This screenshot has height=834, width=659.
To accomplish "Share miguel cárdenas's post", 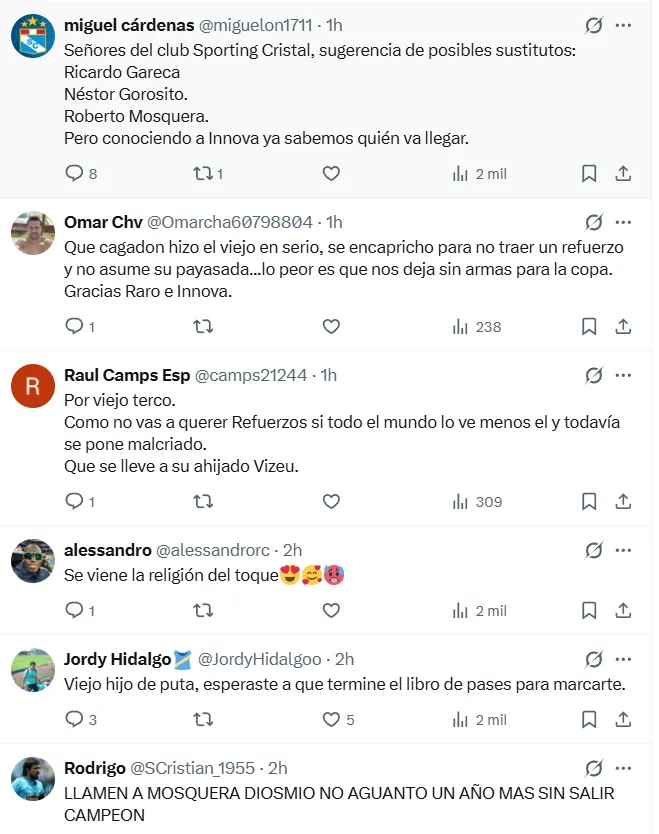I will pos(622,173).
